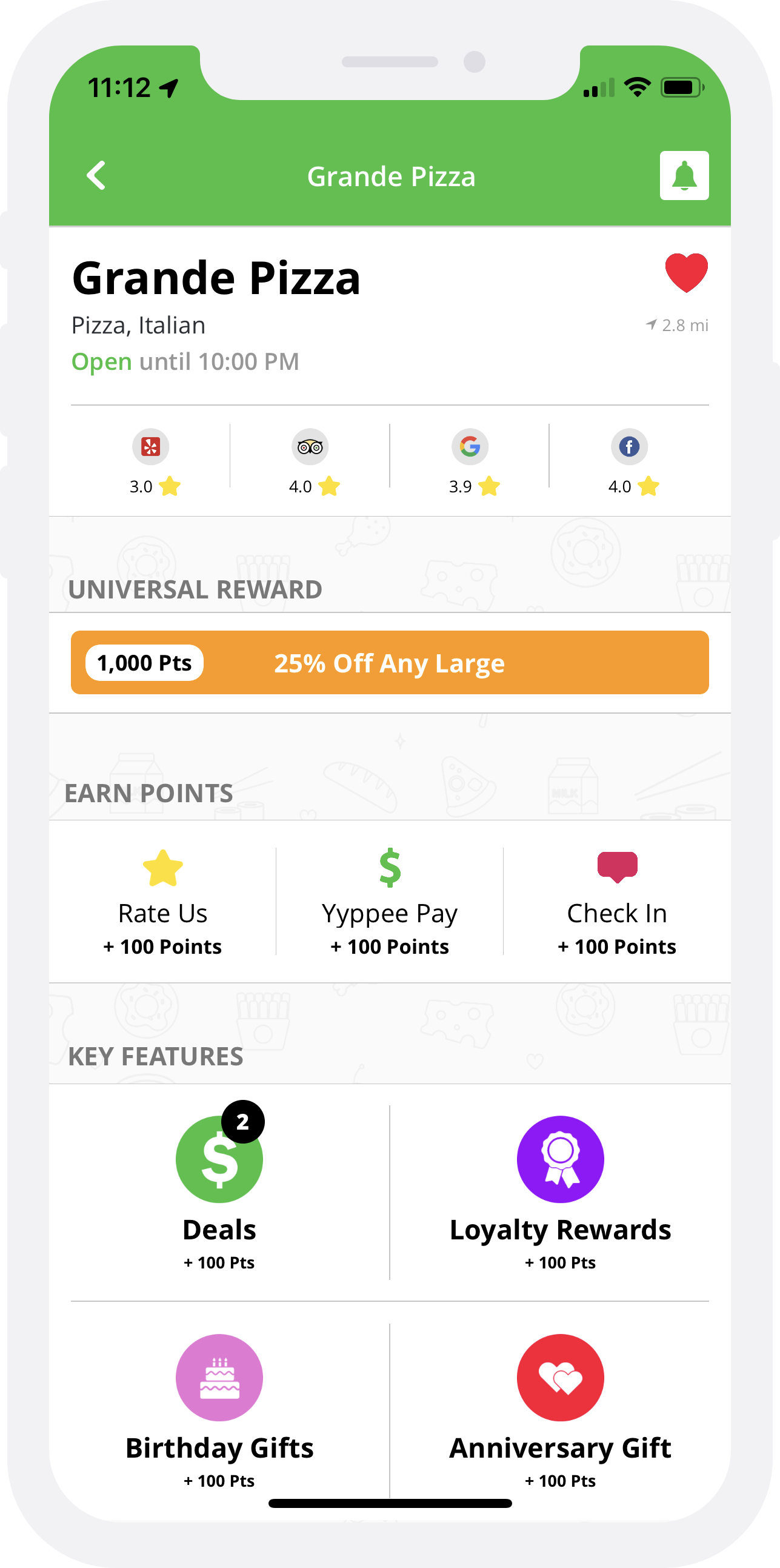Screen dimensions: 780x1568
Task: Tap Rate Us to earn points
Action: coord(162,902)
